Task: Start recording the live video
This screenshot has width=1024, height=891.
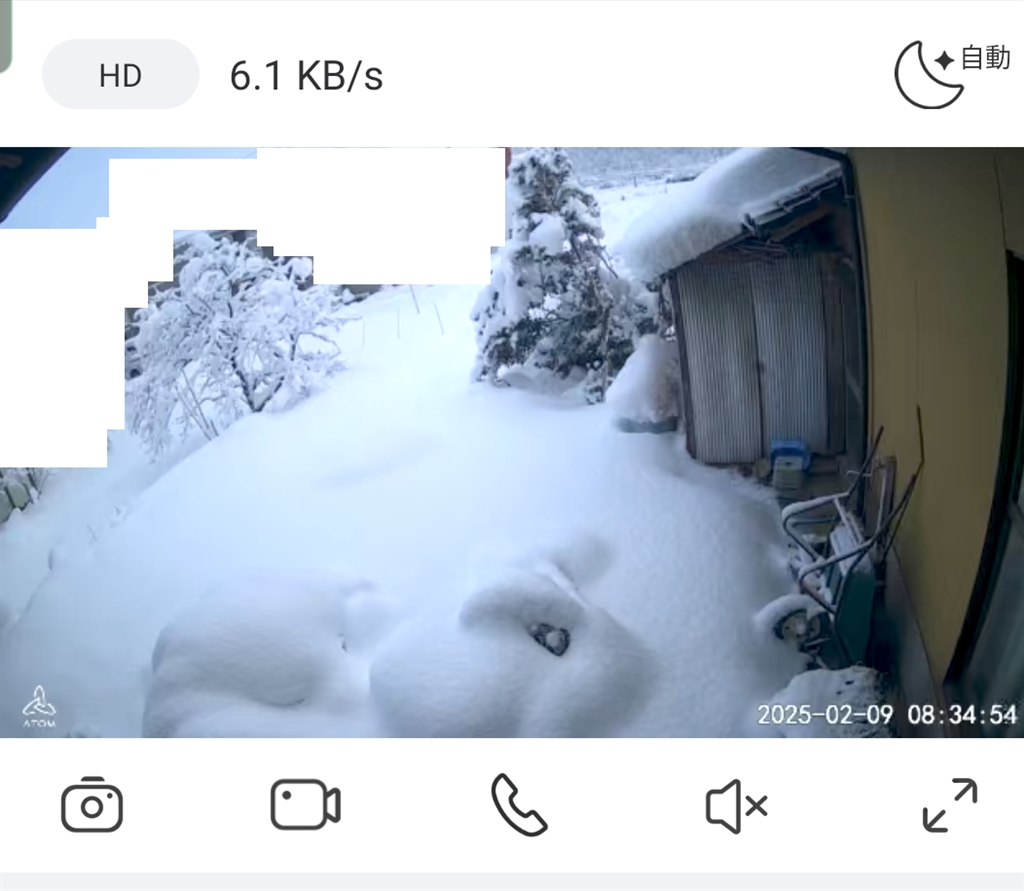Action: click(x=305, y=805)
